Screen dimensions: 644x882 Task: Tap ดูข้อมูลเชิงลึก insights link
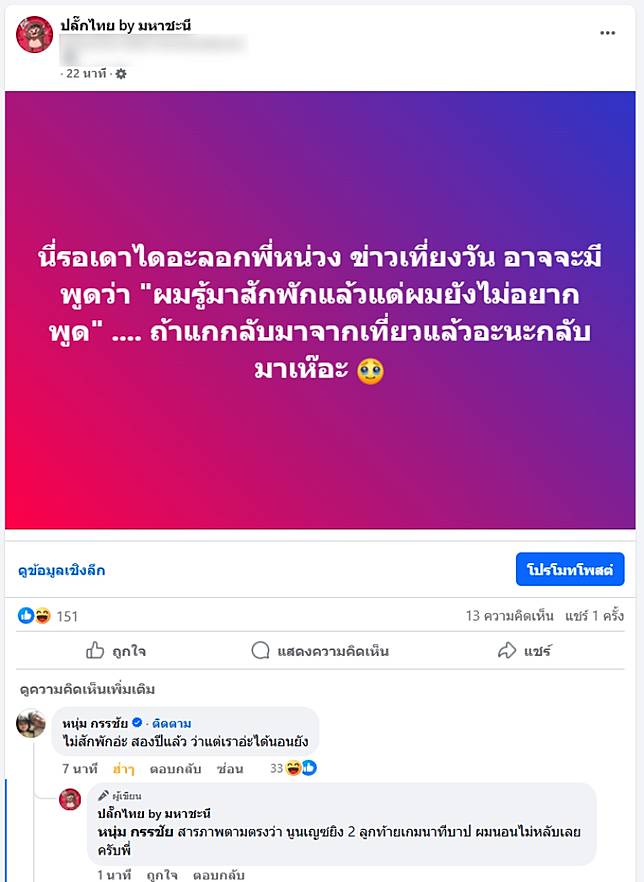[x=61, y=570]
